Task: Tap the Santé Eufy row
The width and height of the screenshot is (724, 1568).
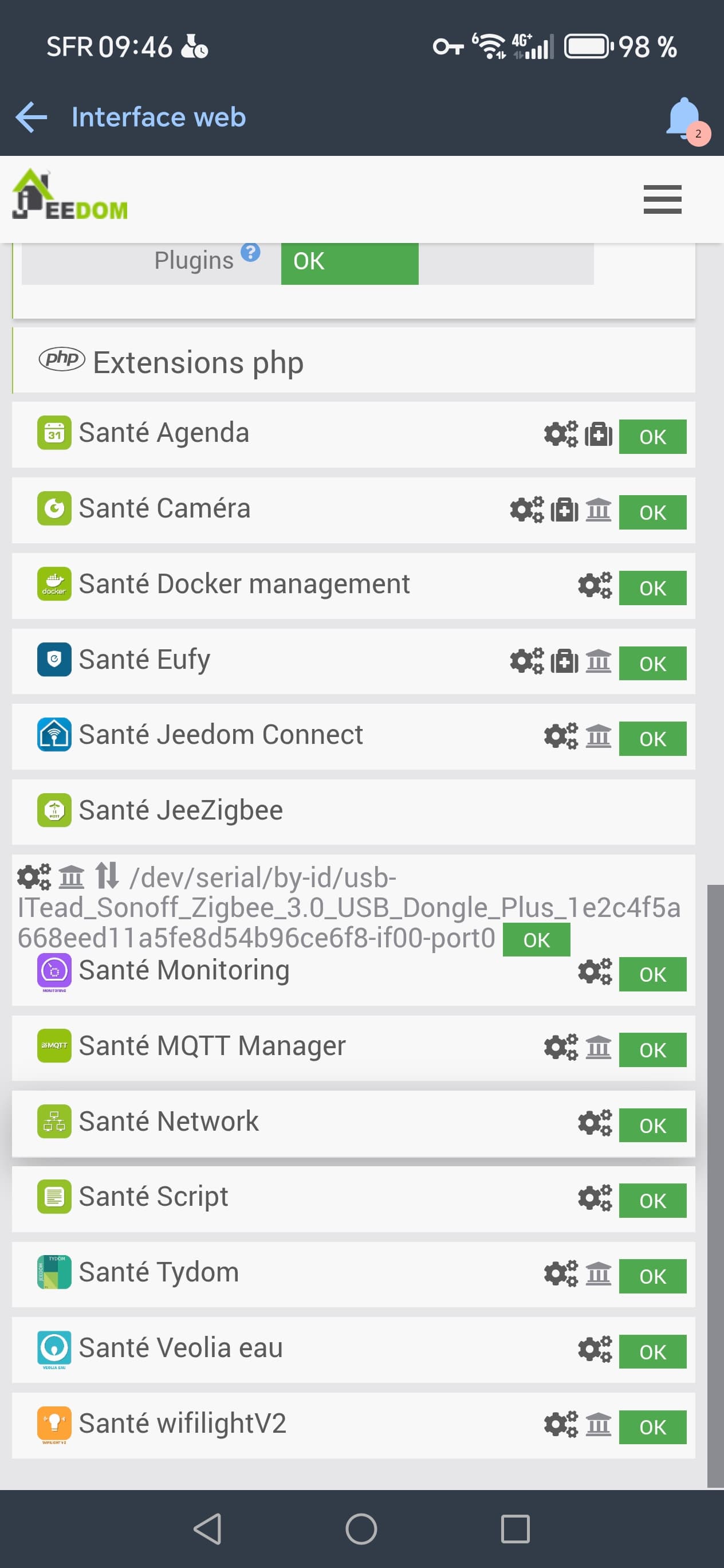Action: [x=145, y=660]
